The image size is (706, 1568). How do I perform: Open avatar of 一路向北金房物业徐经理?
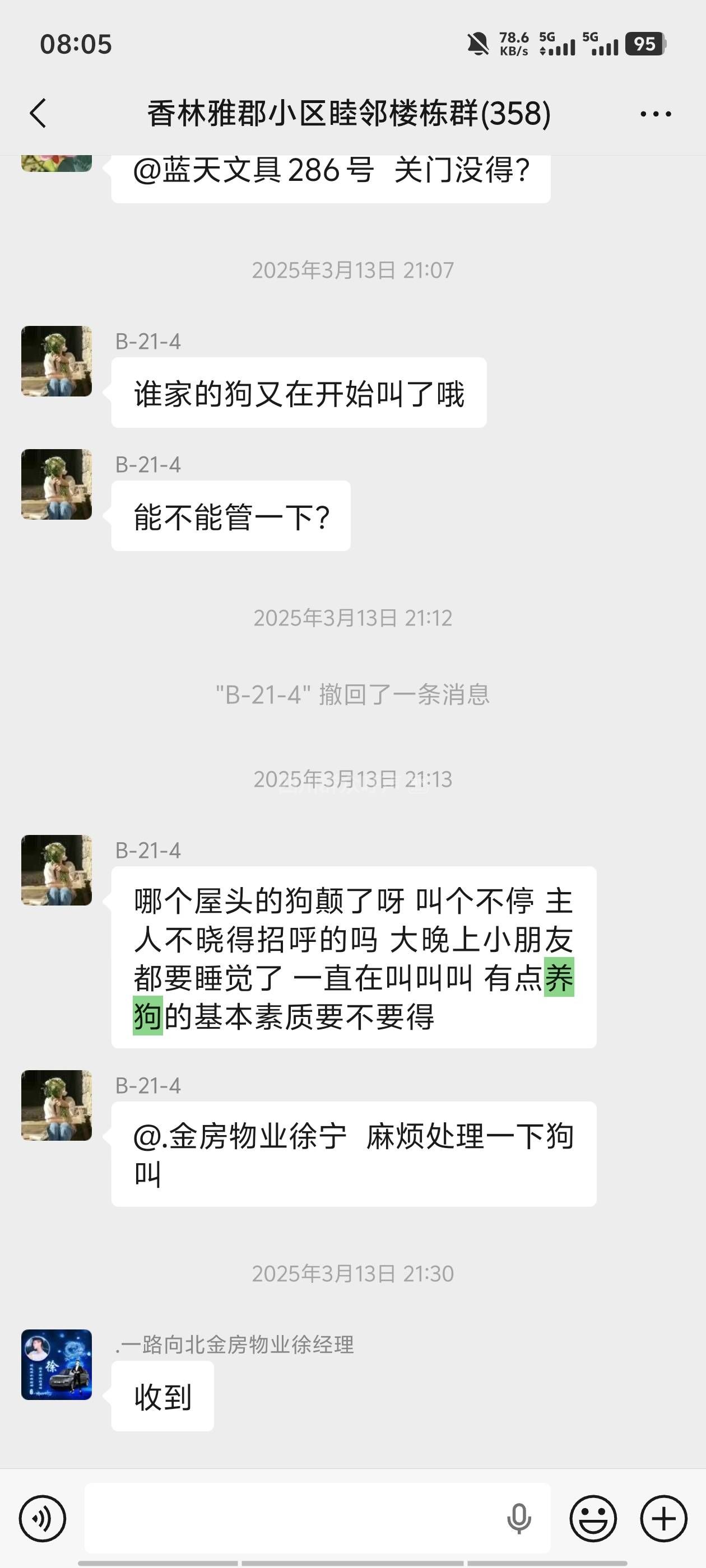57,1364
